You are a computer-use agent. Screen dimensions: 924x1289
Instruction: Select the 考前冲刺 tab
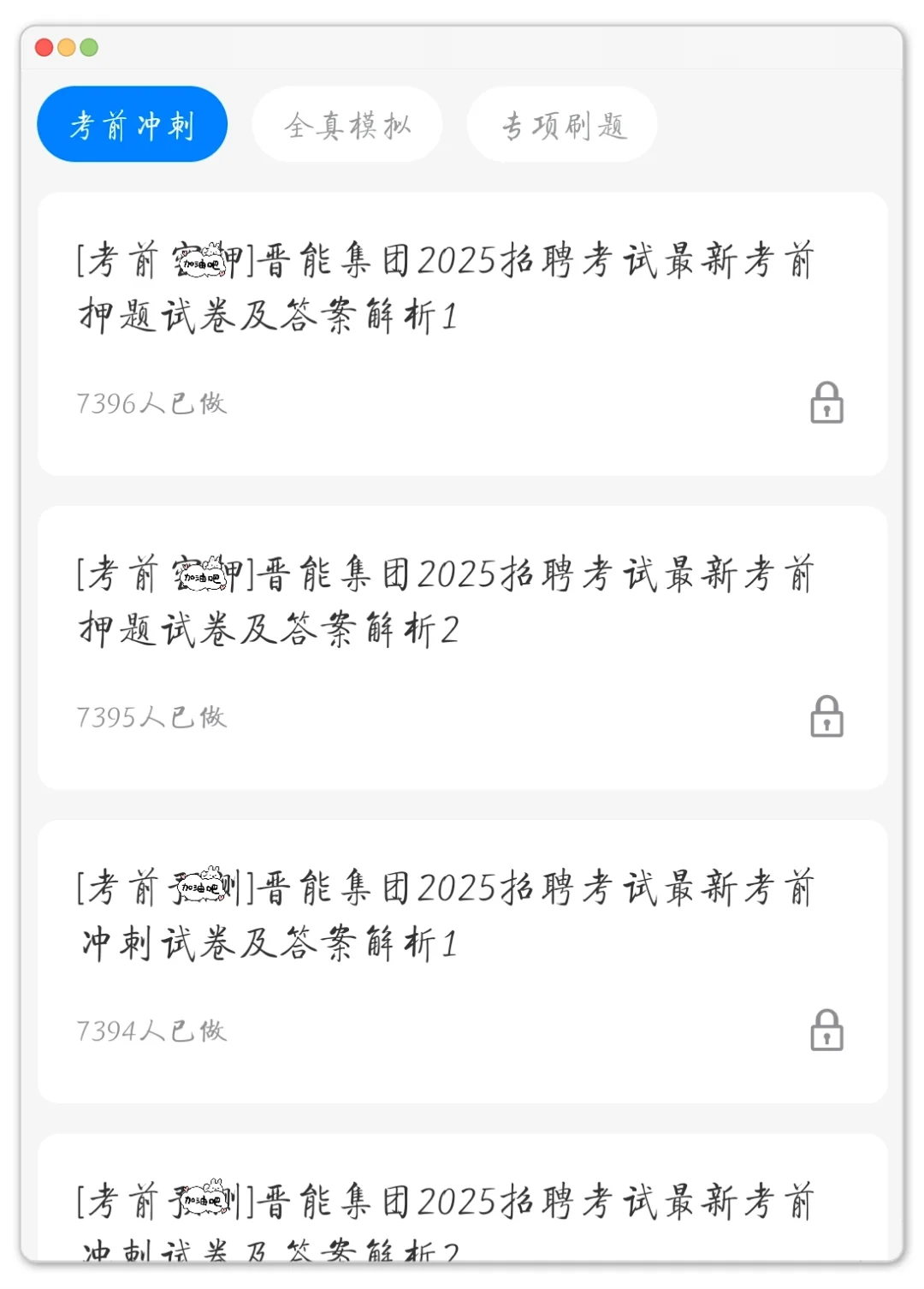point(132,124)
